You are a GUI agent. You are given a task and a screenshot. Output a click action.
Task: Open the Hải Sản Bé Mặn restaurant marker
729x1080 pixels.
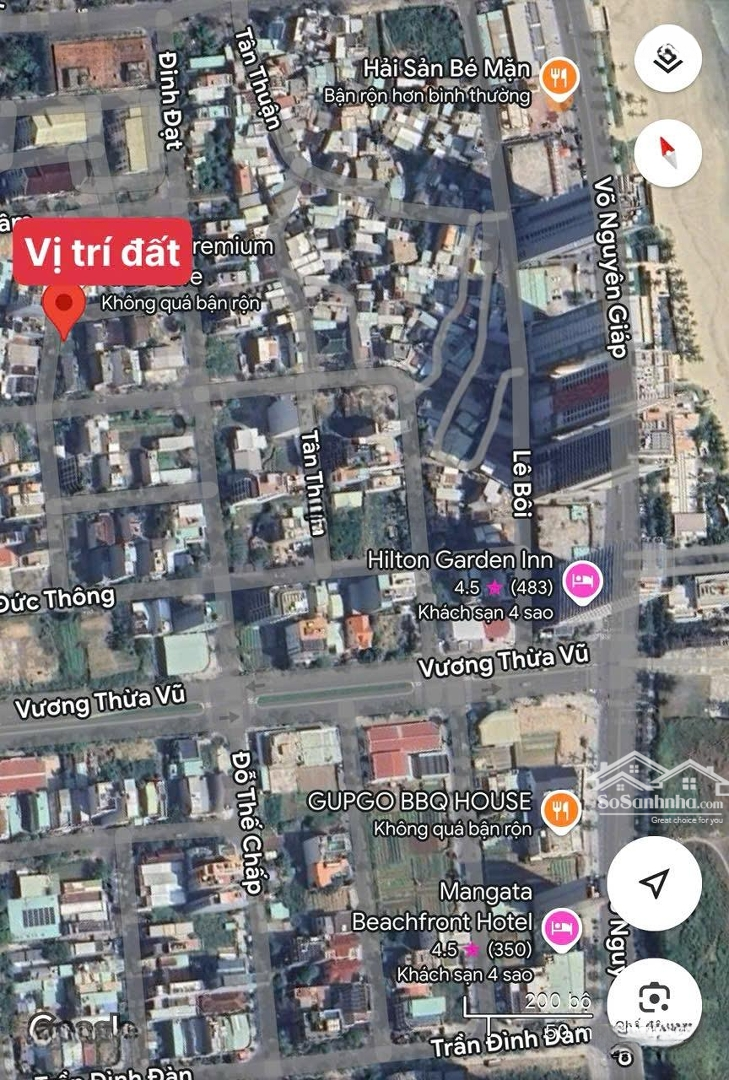tap(558, 77)
